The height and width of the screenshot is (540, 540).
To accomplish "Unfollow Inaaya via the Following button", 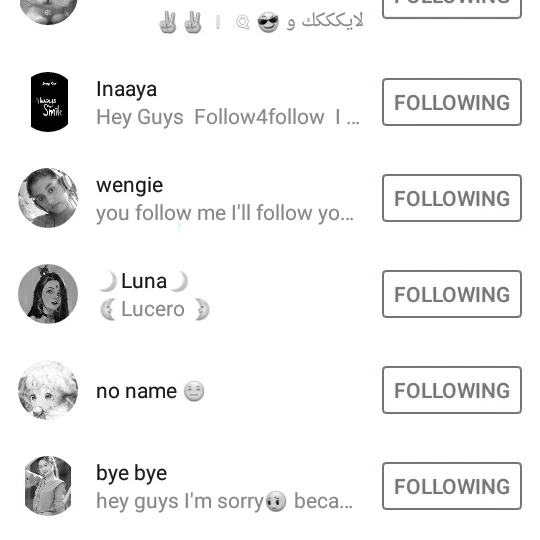I will [x=452, y=102].
